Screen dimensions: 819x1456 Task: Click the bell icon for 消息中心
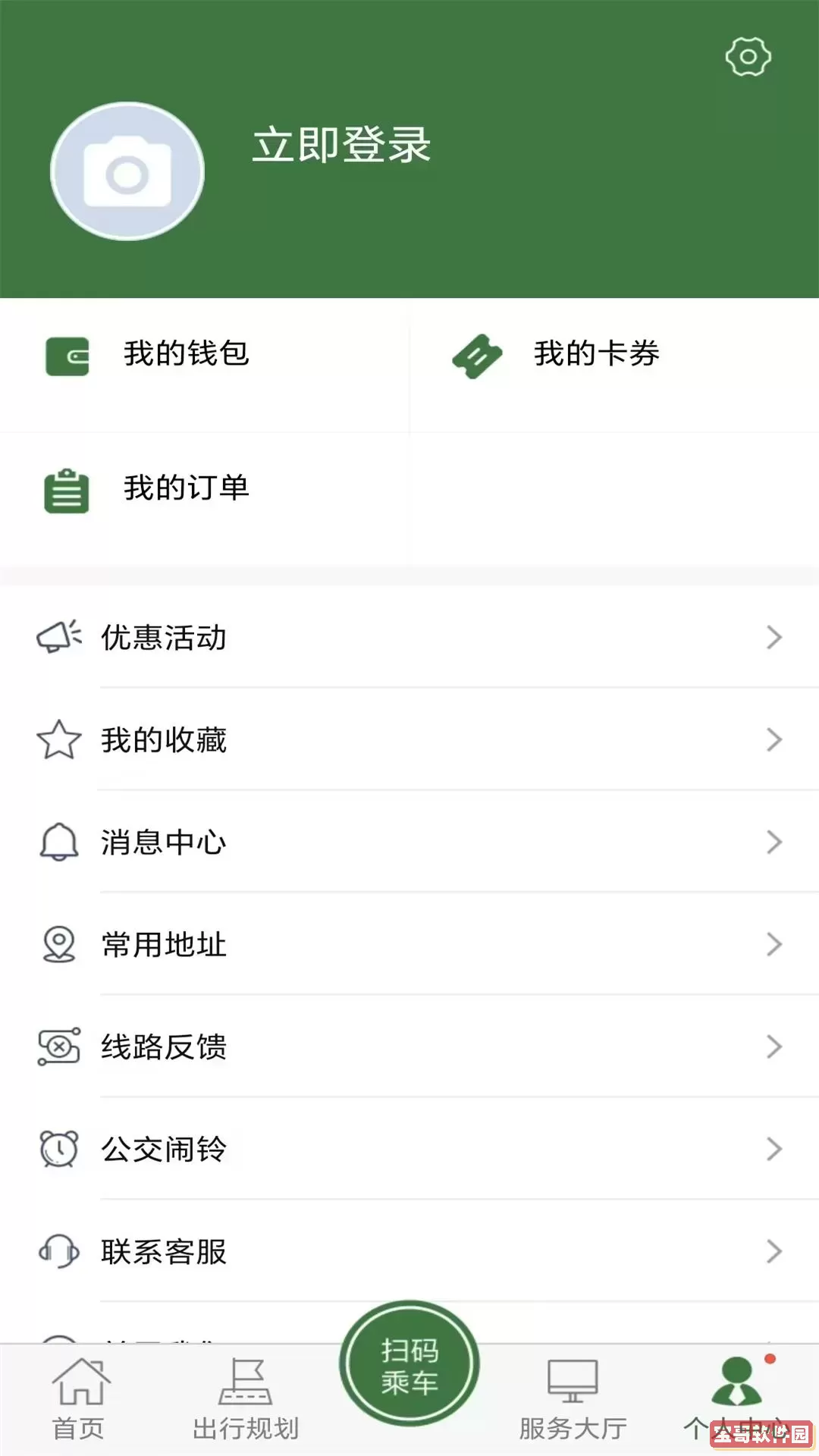coord(58,842)
